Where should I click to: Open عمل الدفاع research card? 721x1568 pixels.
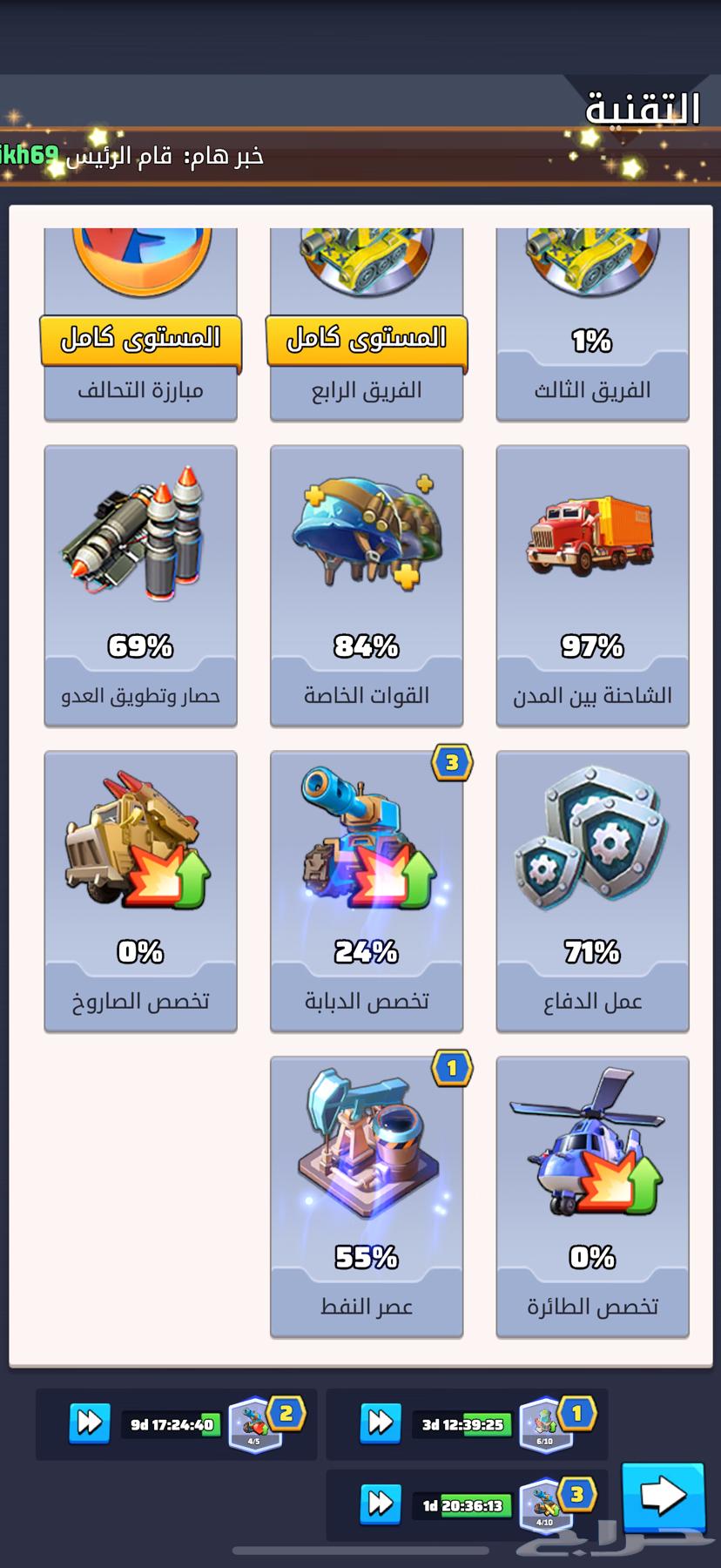[x=592, y=891]
